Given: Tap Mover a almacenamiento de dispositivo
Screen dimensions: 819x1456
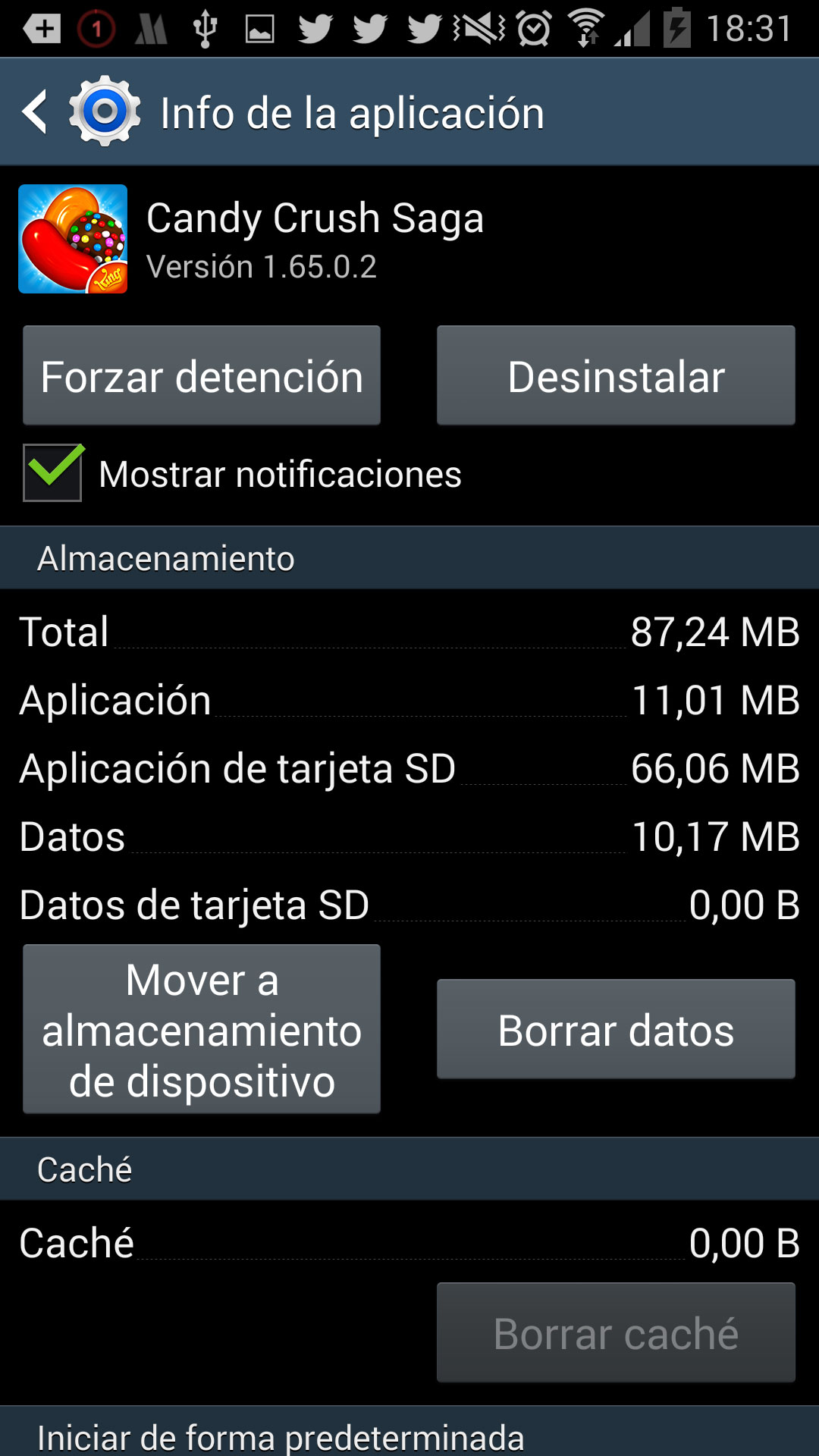Looking at the screenshot, I should click(202, 1029).
